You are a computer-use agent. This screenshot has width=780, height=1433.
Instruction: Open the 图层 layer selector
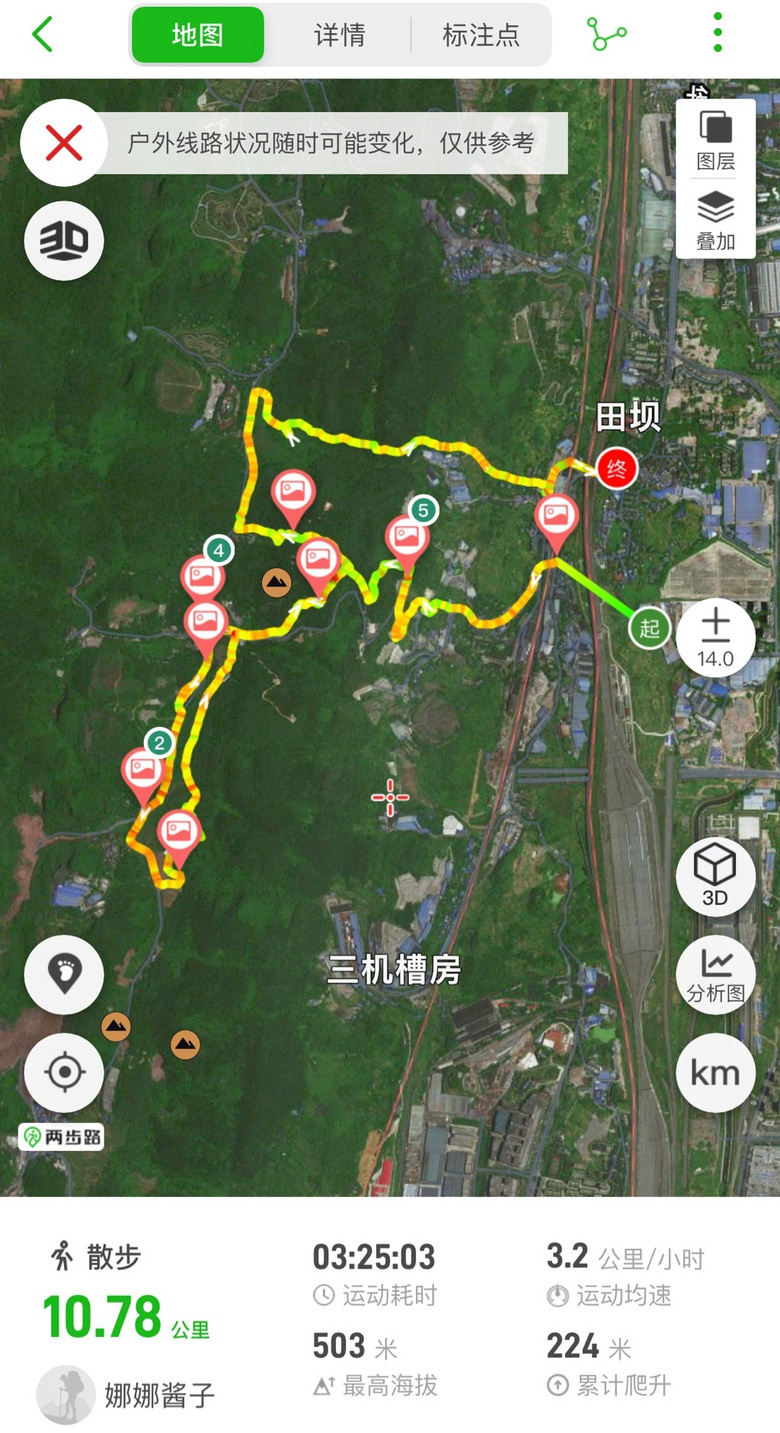(x=716, y=140)
